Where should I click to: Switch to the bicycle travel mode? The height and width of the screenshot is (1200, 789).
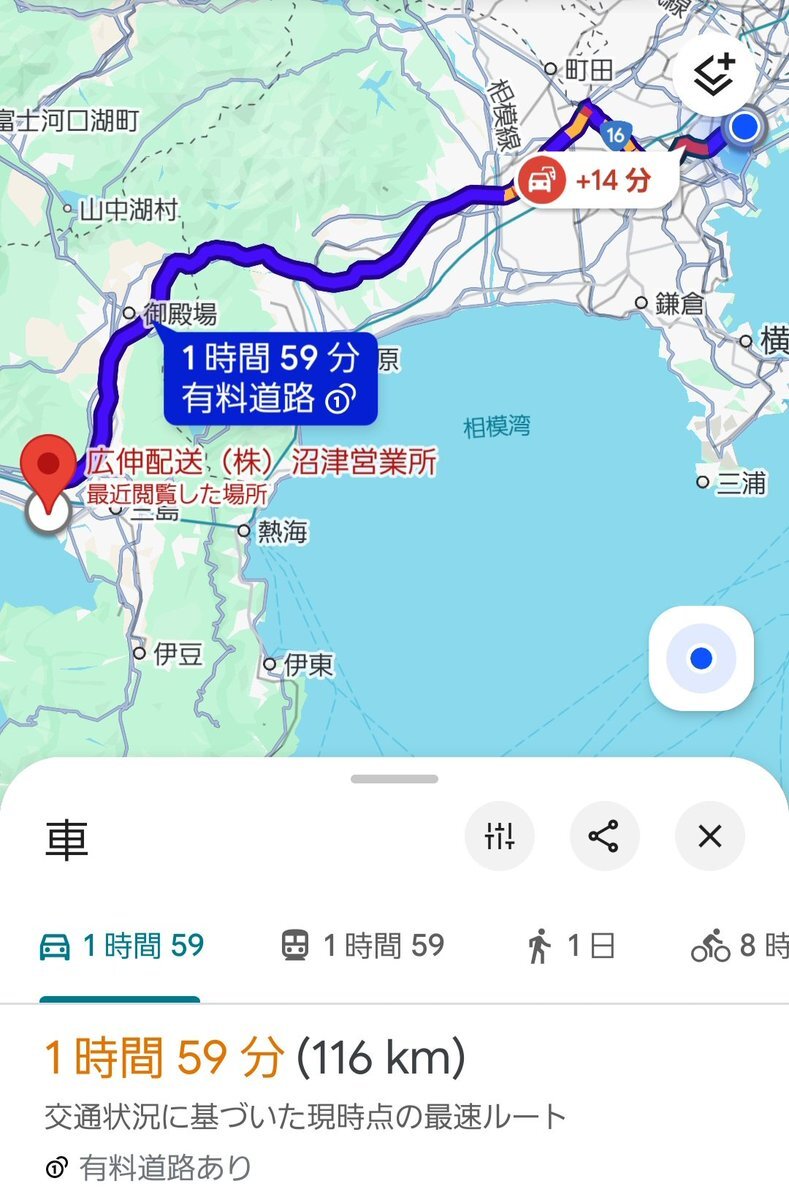pyautogui.click(x=738, y=946)
